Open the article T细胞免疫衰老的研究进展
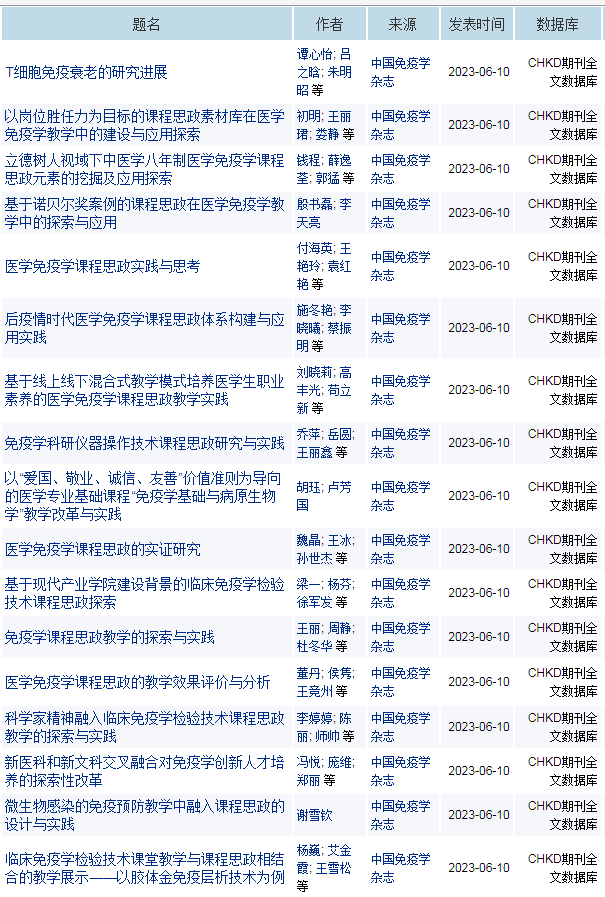The image size is (605, 897). pos(87,72)
